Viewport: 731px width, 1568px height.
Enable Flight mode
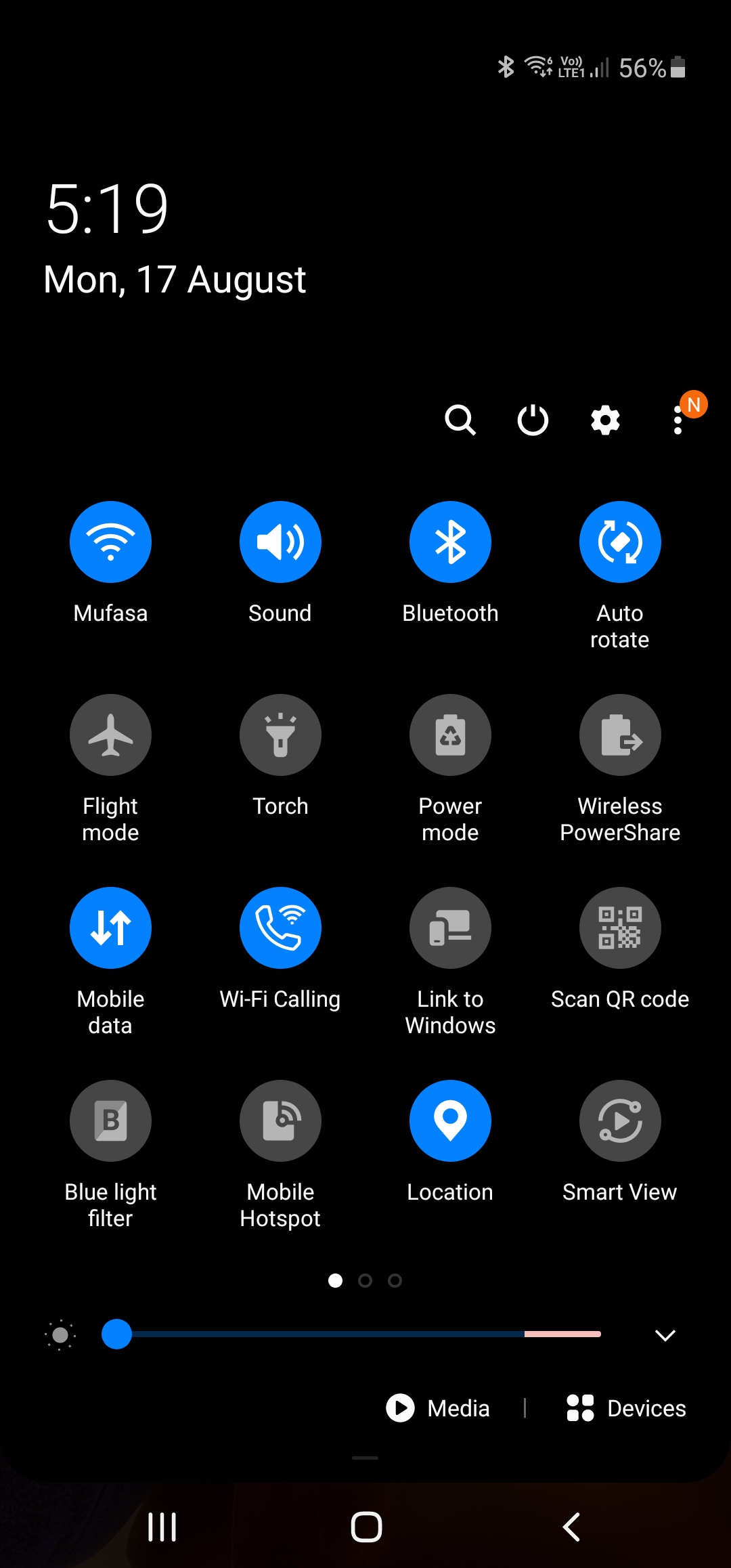coord(110,735)
